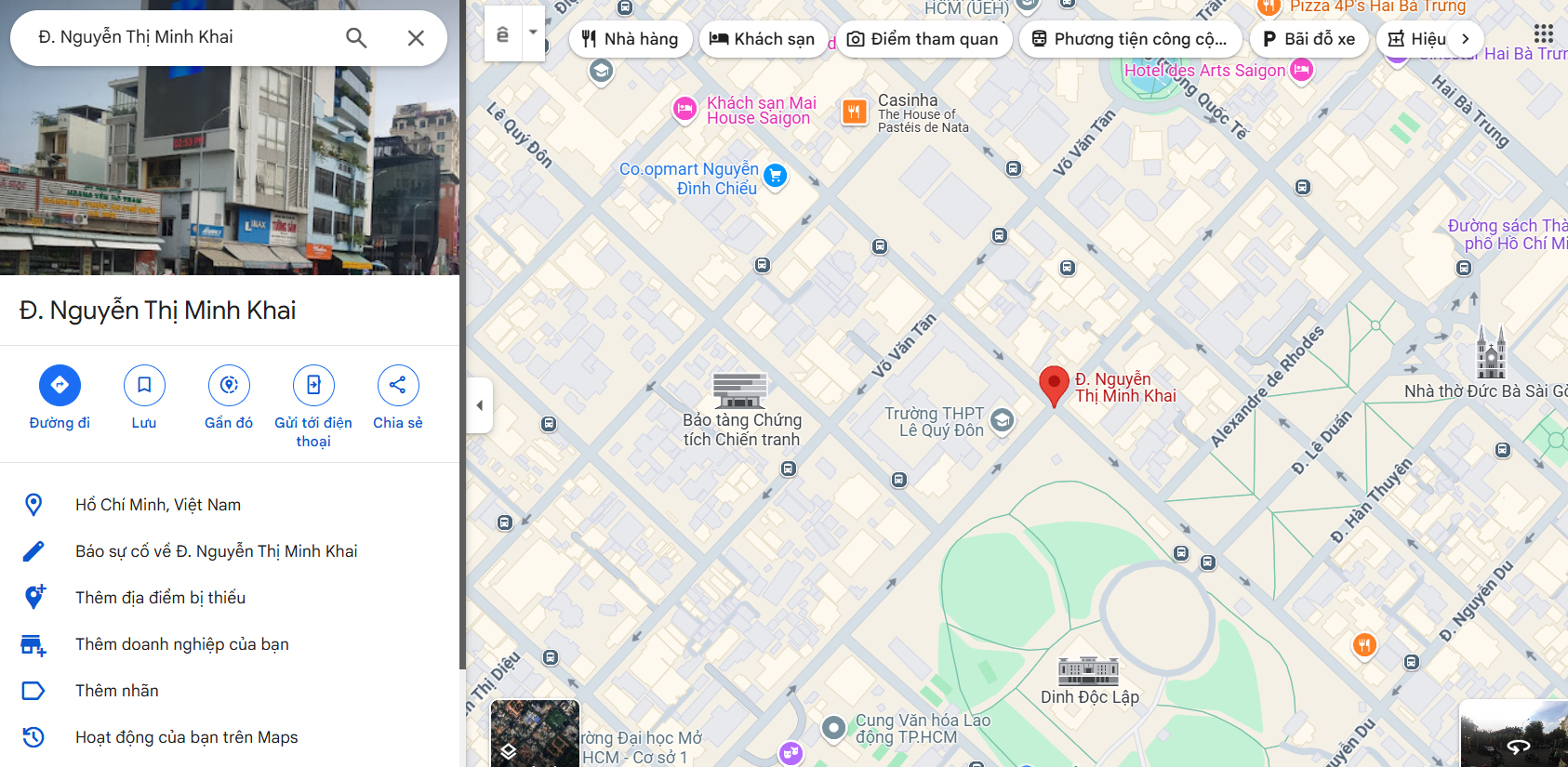Filter map by Khách sạn chip
The height and width of the screenshot is (767, 1568).
pyautogui.click(x=763, y=39)
